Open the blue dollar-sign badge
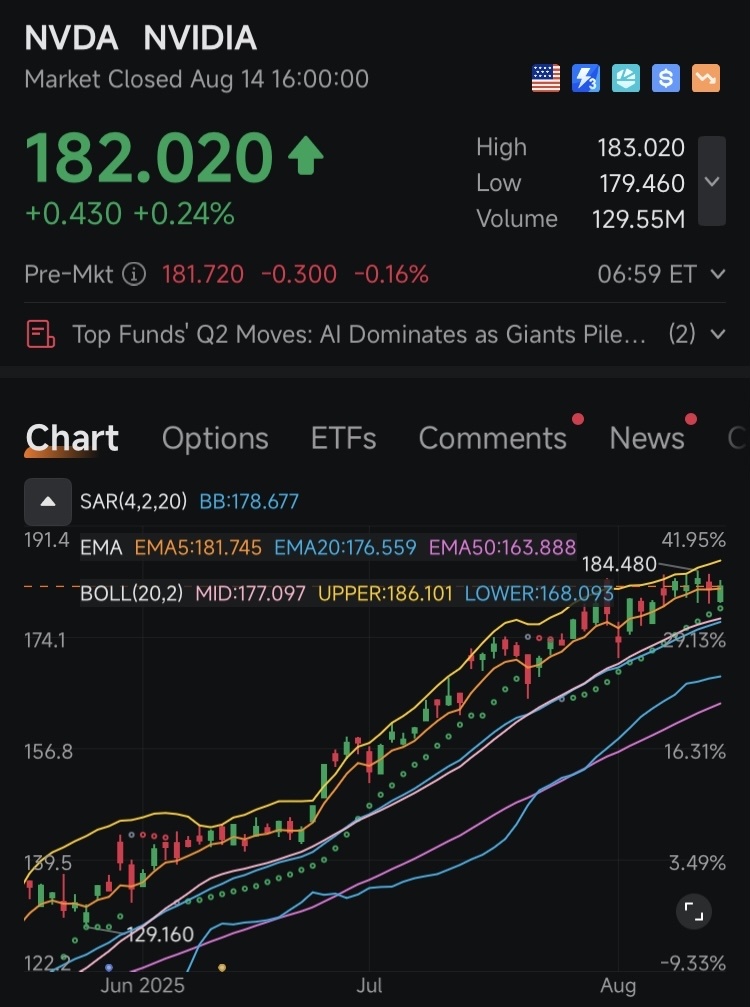Viewport: 750px width, 1007px height. [666, 77]
